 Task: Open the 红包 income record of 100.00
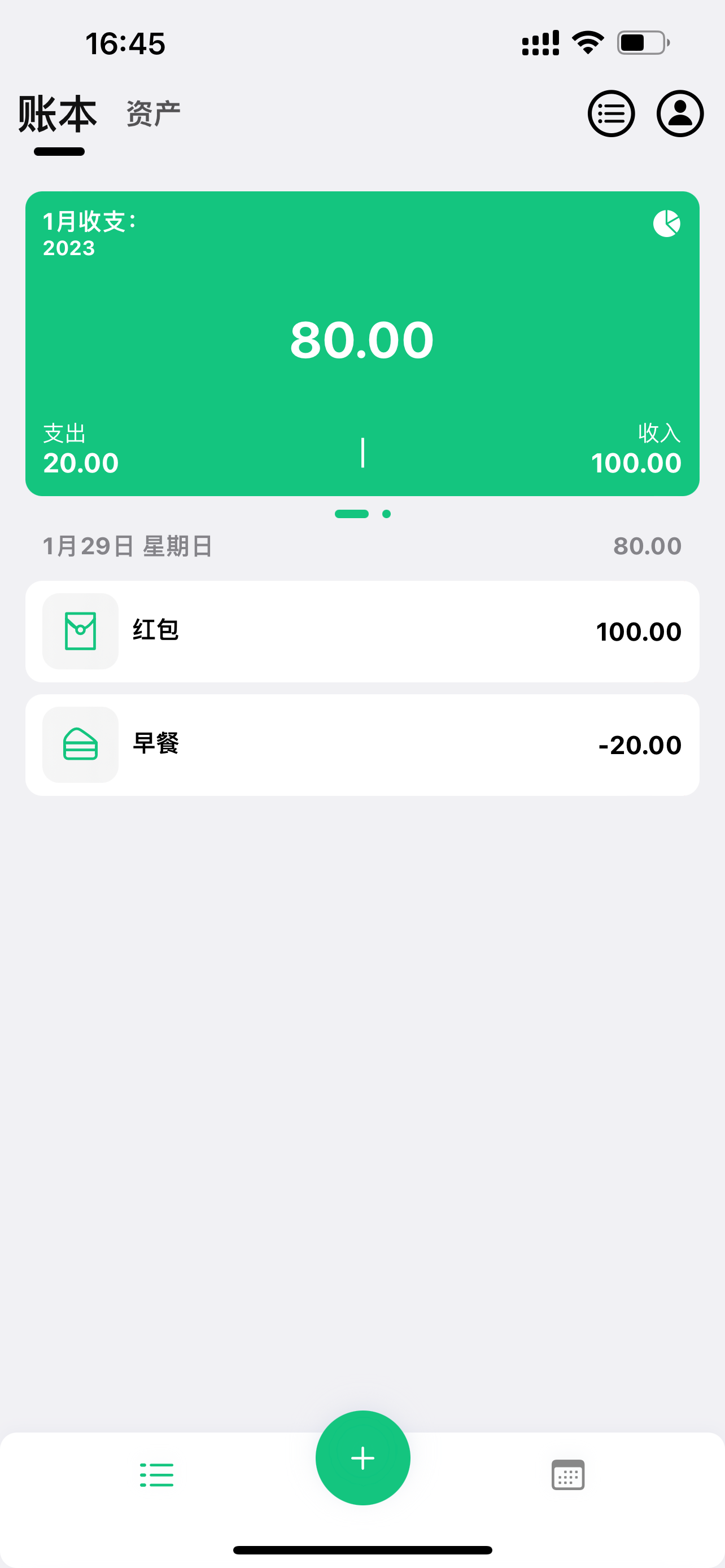tap(362, 631)
